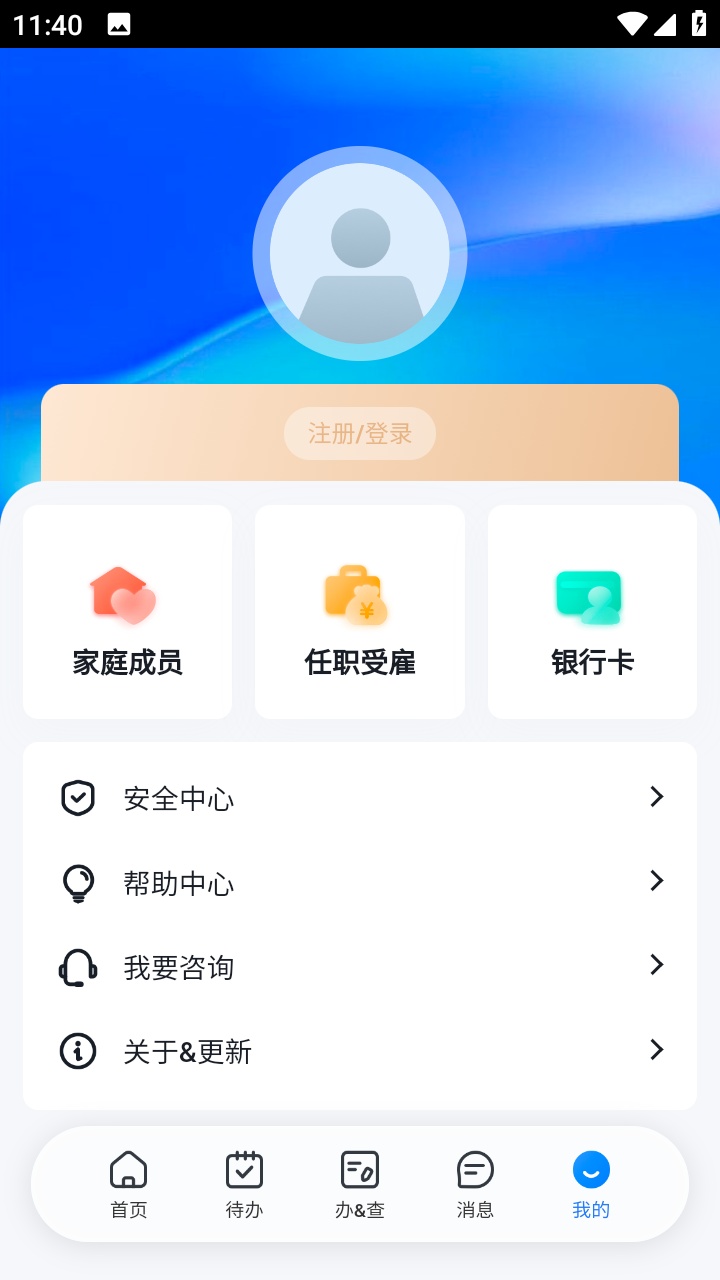This screenshot has width=720, height=1280.
Task: Tap the battery status icon
Action: tap(699, 22)
